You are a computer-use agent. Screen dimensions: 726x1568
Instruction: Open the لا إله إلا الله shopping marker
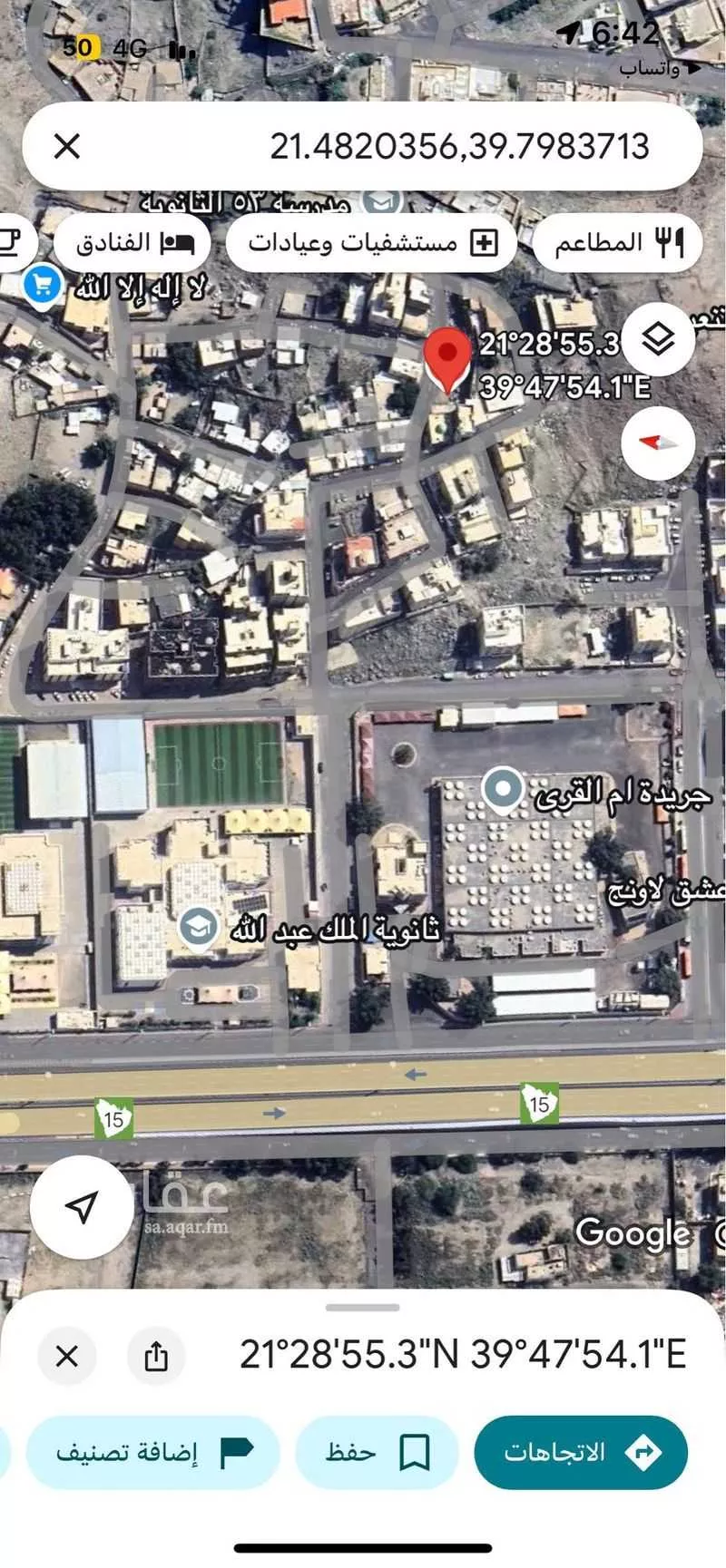coord(41,285)
